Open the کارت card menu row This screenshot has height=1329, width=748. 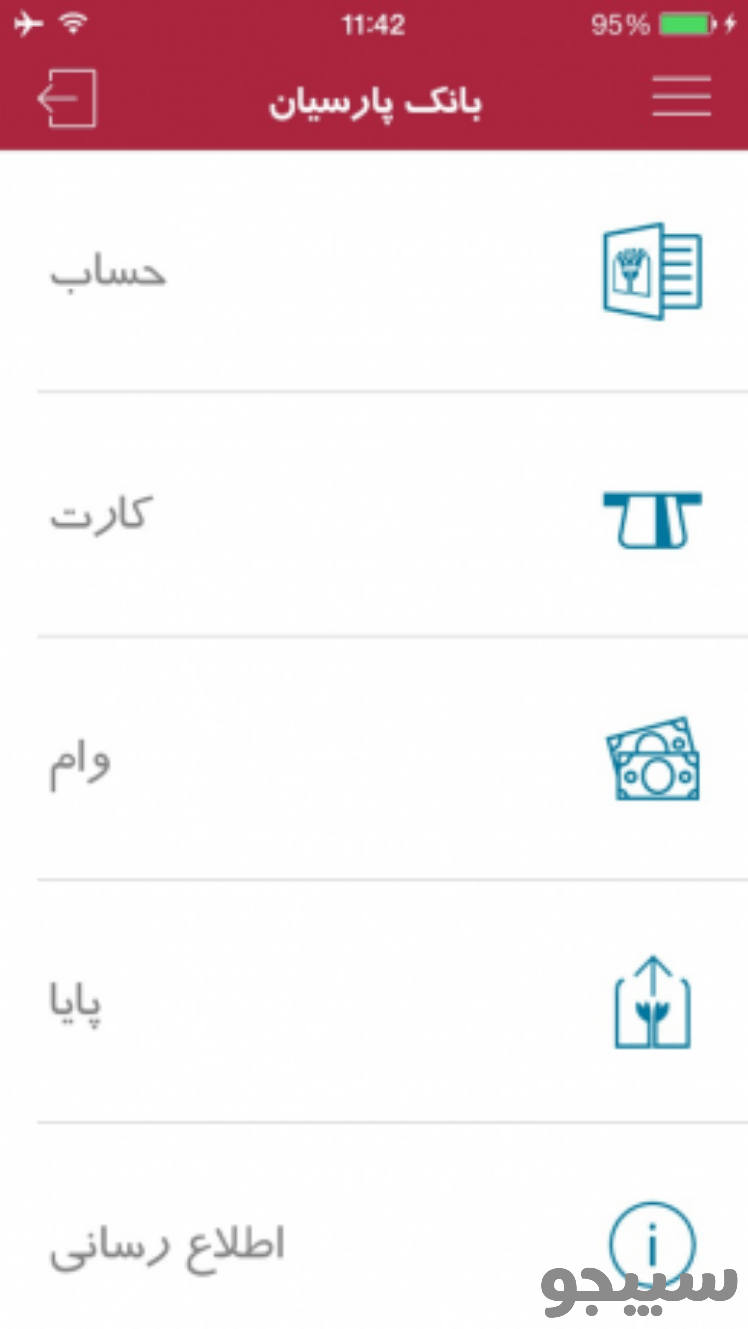click(374, 518)
